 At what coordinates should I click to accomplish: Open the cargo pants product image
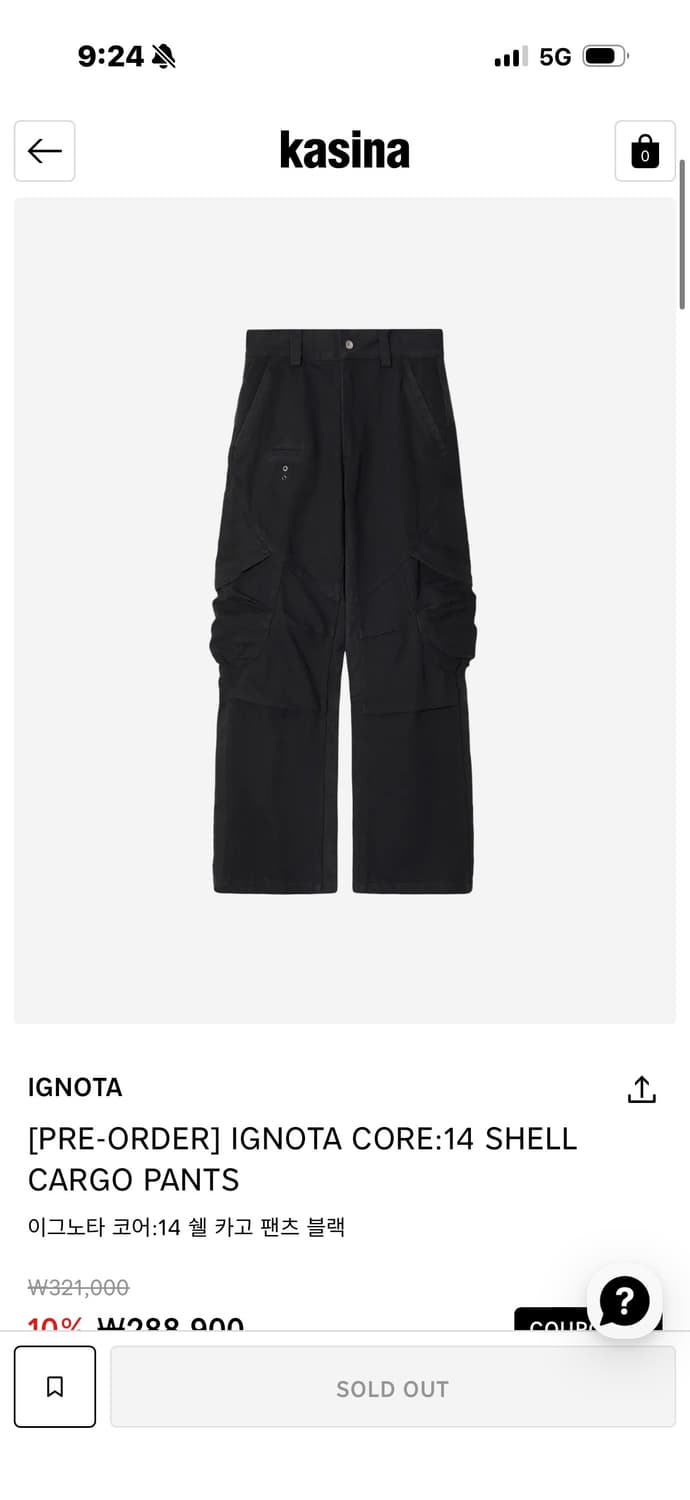[345, 611]
